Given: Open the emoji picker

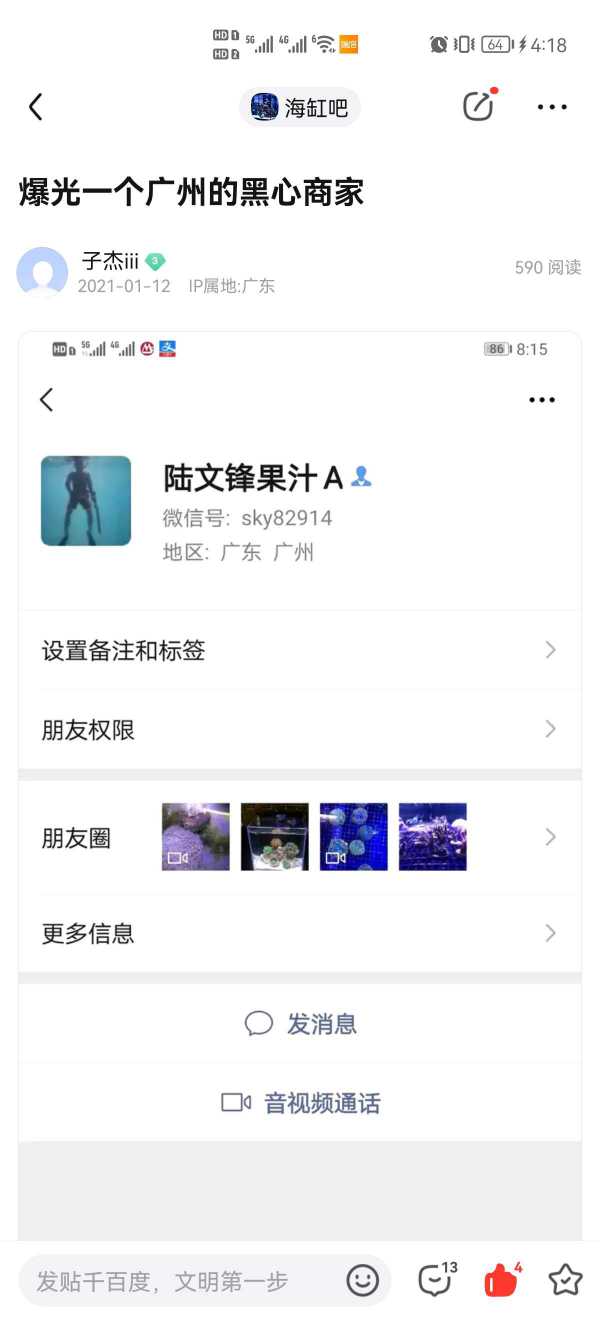Looking at the screenshot, I should (363, 1280).
